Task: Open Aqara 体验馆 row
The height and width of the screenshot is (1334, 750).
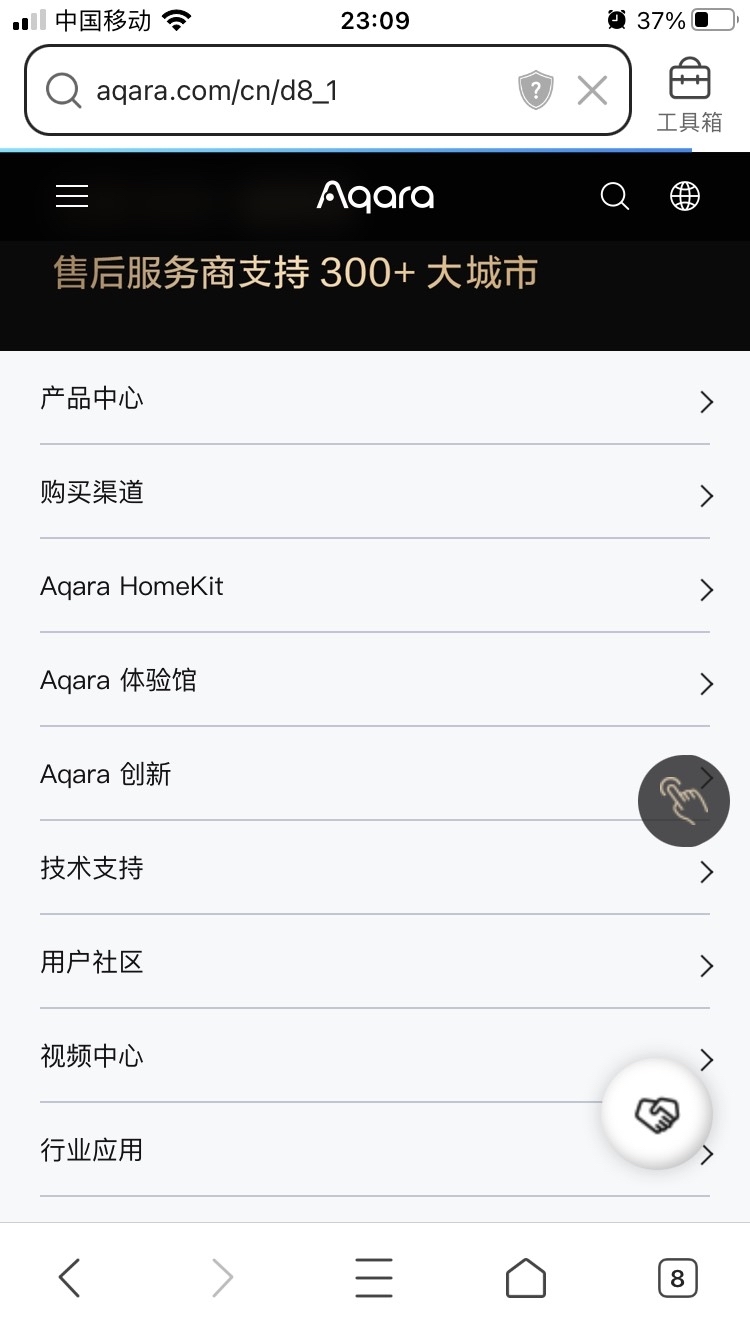Action: [x=375, y=680]
